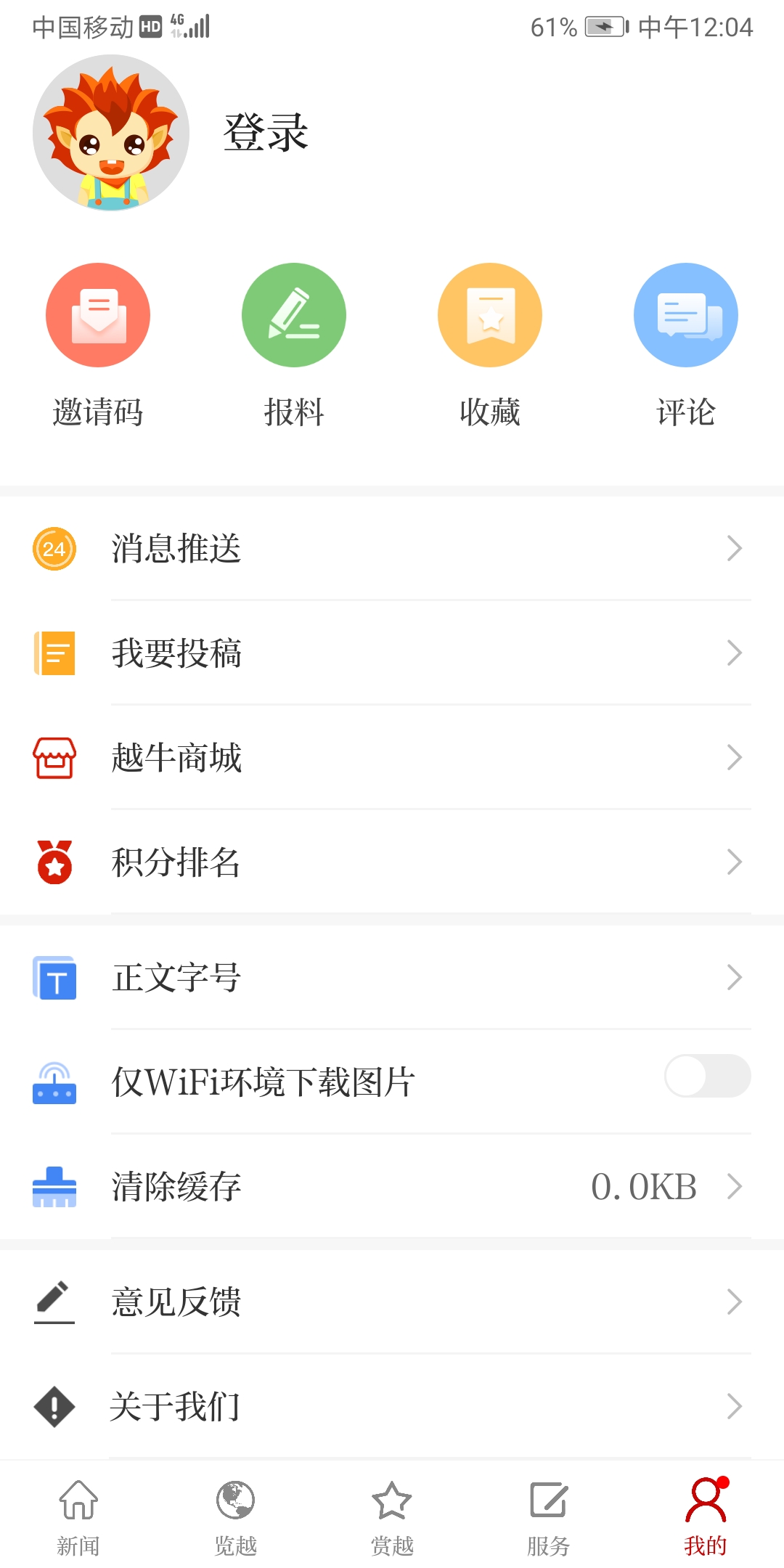Expand 关于我们 with its chevron
The height and width of the screenshot is (1568, 784).
pyautogui.click(x=735, y=1405)
